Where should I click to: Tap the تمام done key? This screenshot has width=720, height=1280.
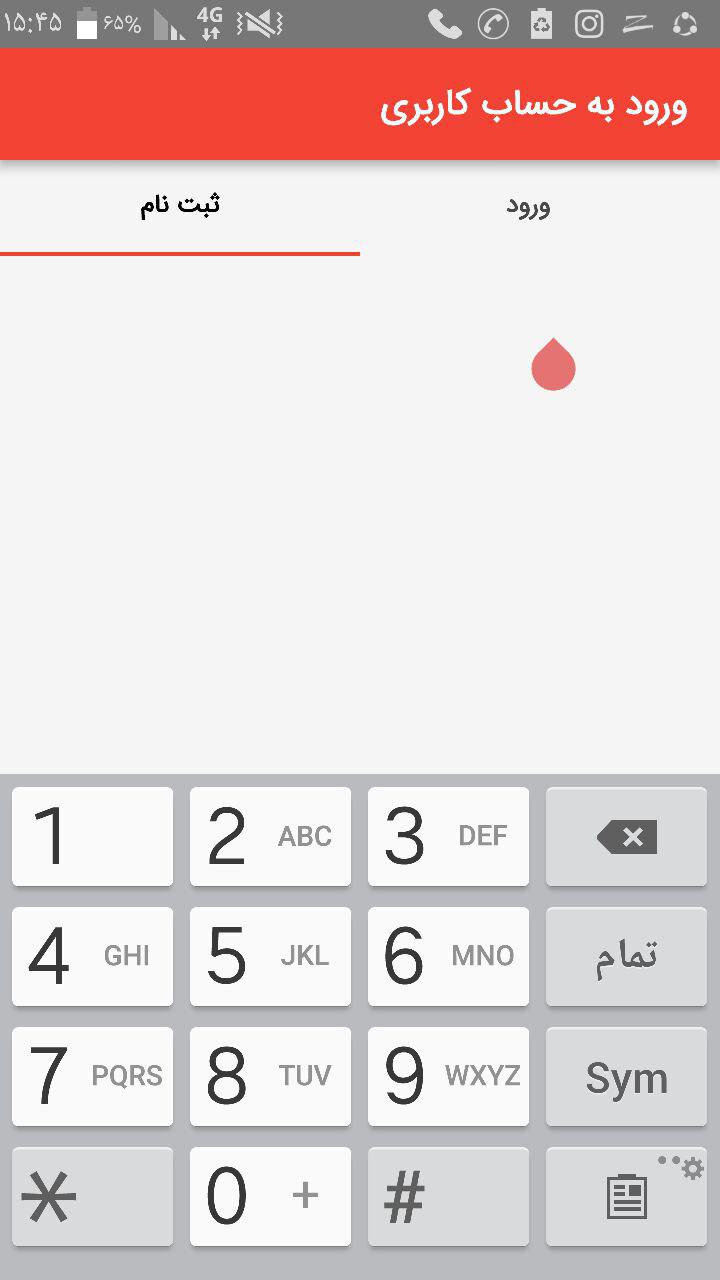(626, 956)
